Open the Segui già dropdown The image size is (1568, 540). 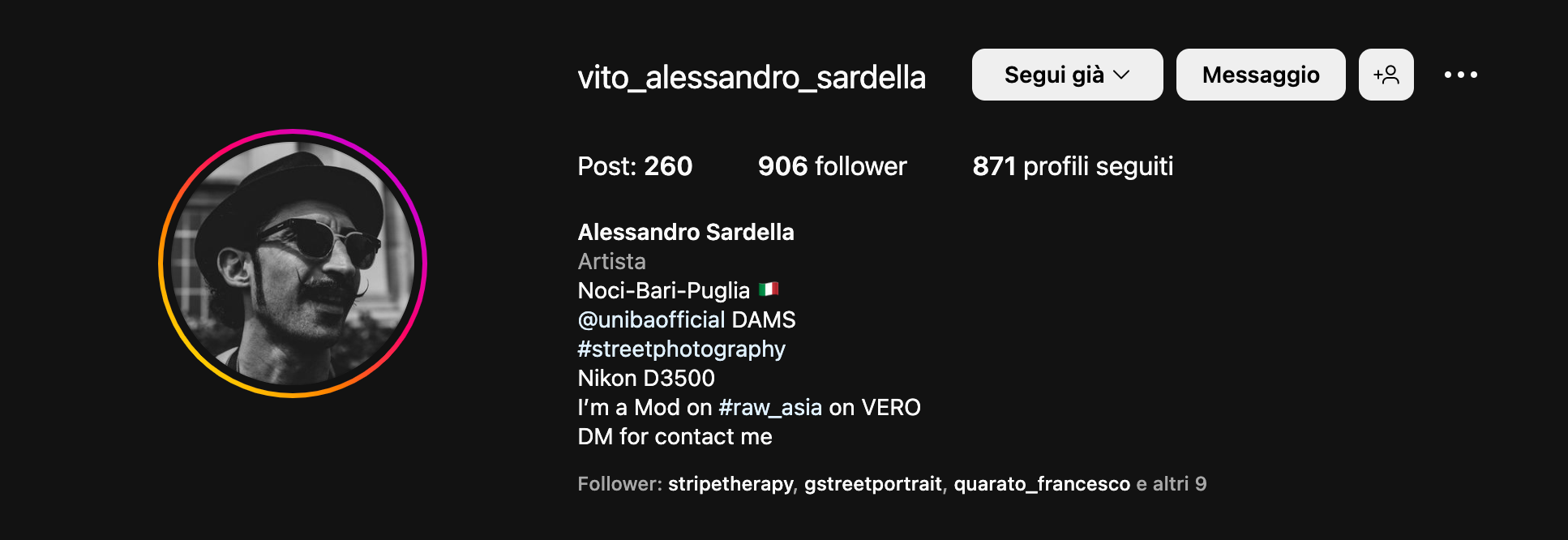(1067, 75)
